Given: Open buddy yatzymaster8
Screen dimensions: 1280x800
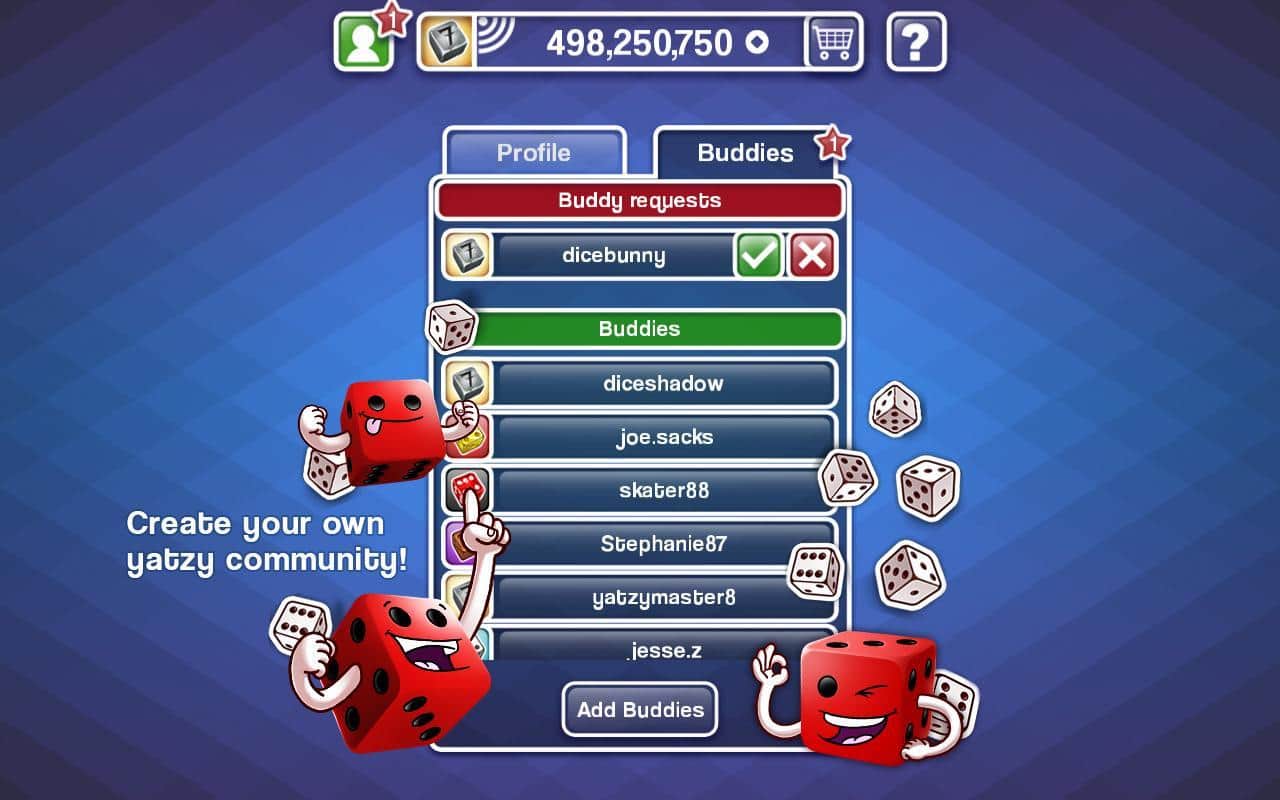Looking at the screenshot, I should (664, 598).
